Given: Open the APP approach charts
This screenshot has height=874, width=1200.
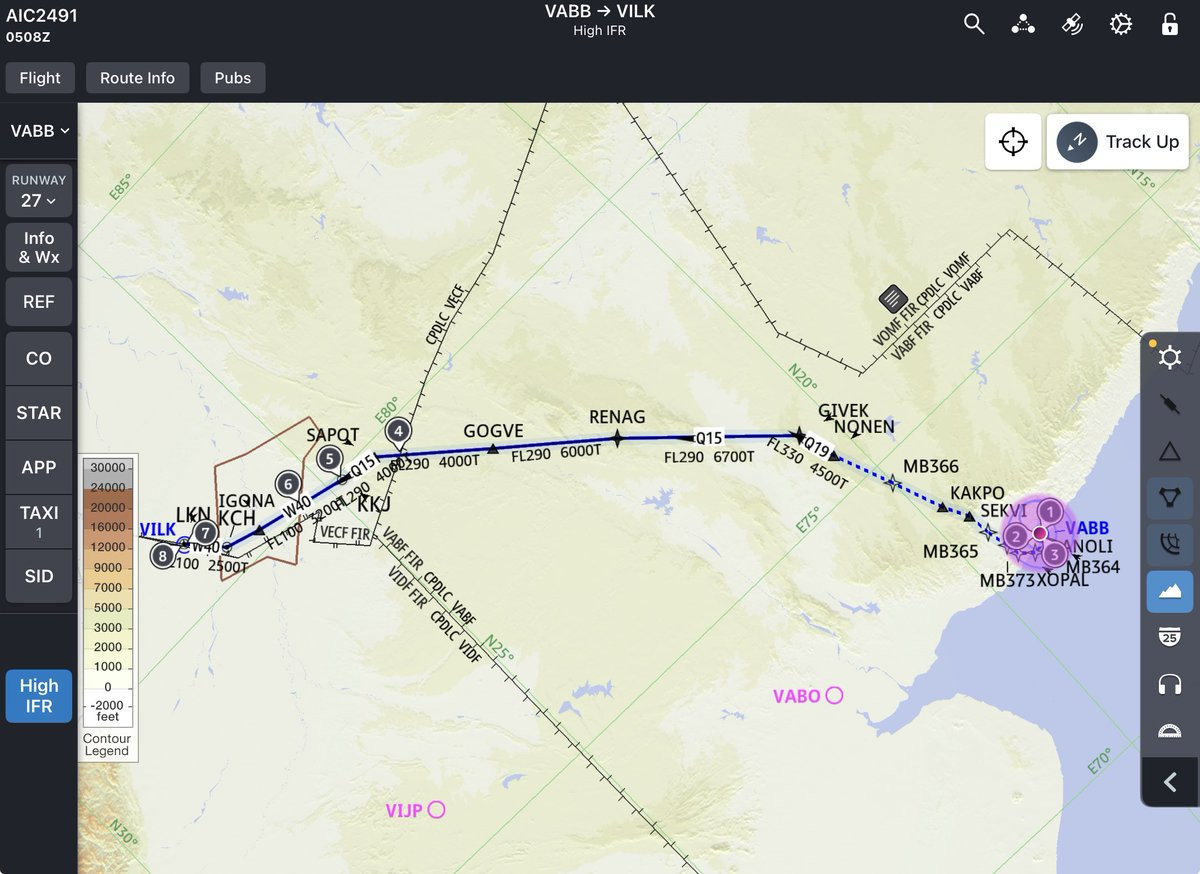Looking at the screenshot, I should (x=39, y=467).
